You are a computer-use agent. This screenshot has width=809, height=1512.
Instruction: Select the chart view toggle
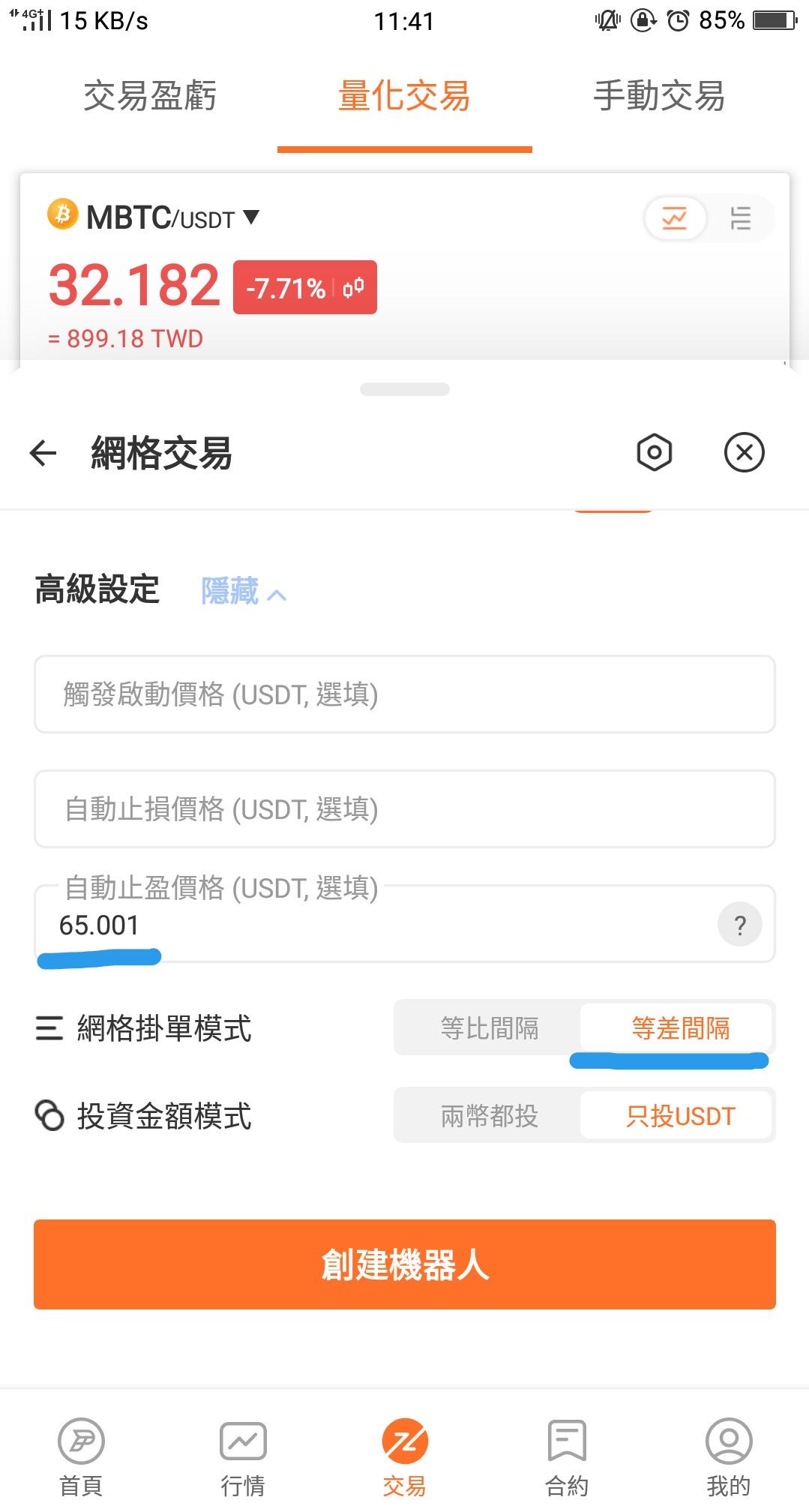point(675,218)
